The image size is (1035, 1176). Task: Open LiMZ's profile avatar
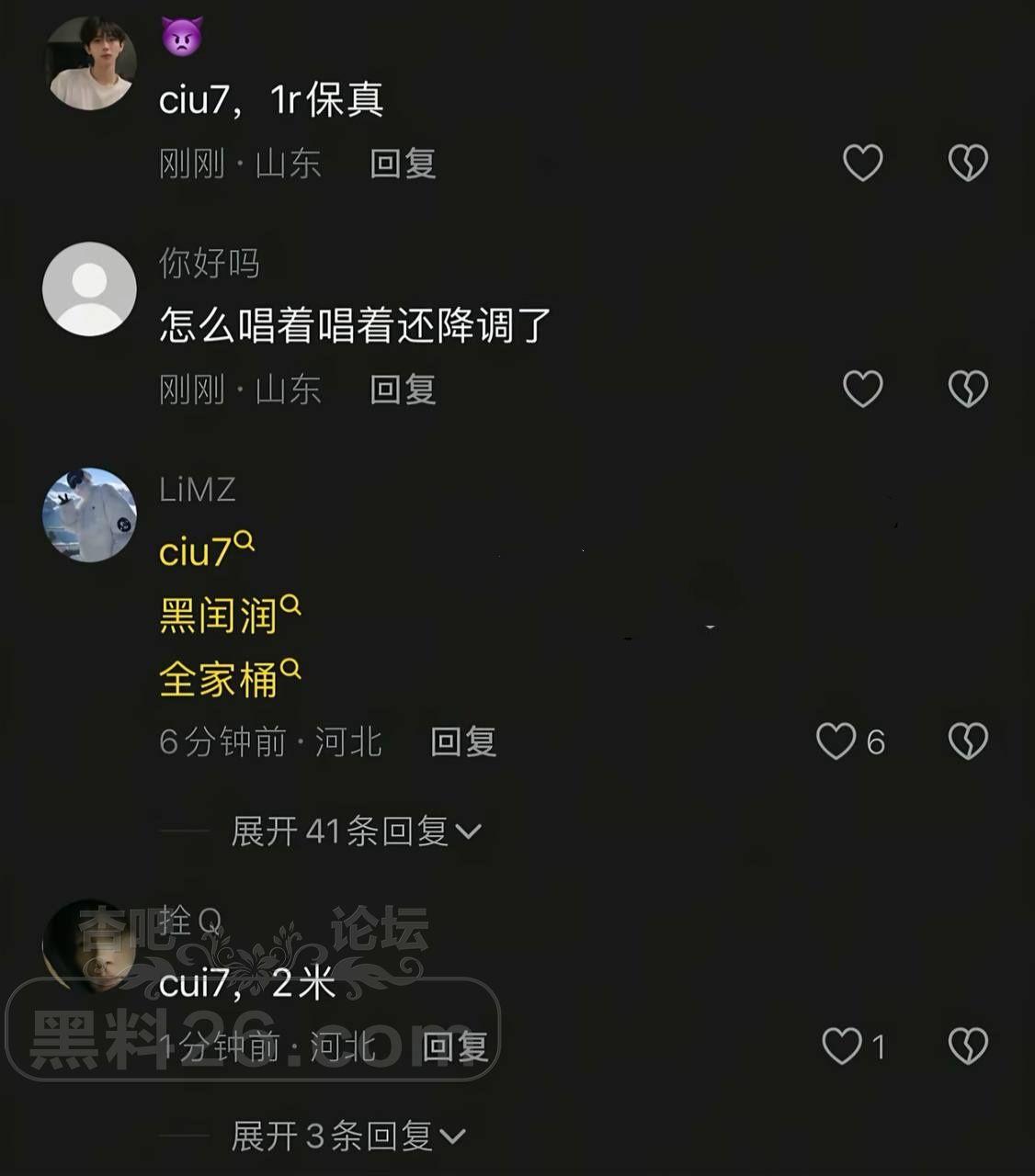pyautogui.click(x=89, y=514)
